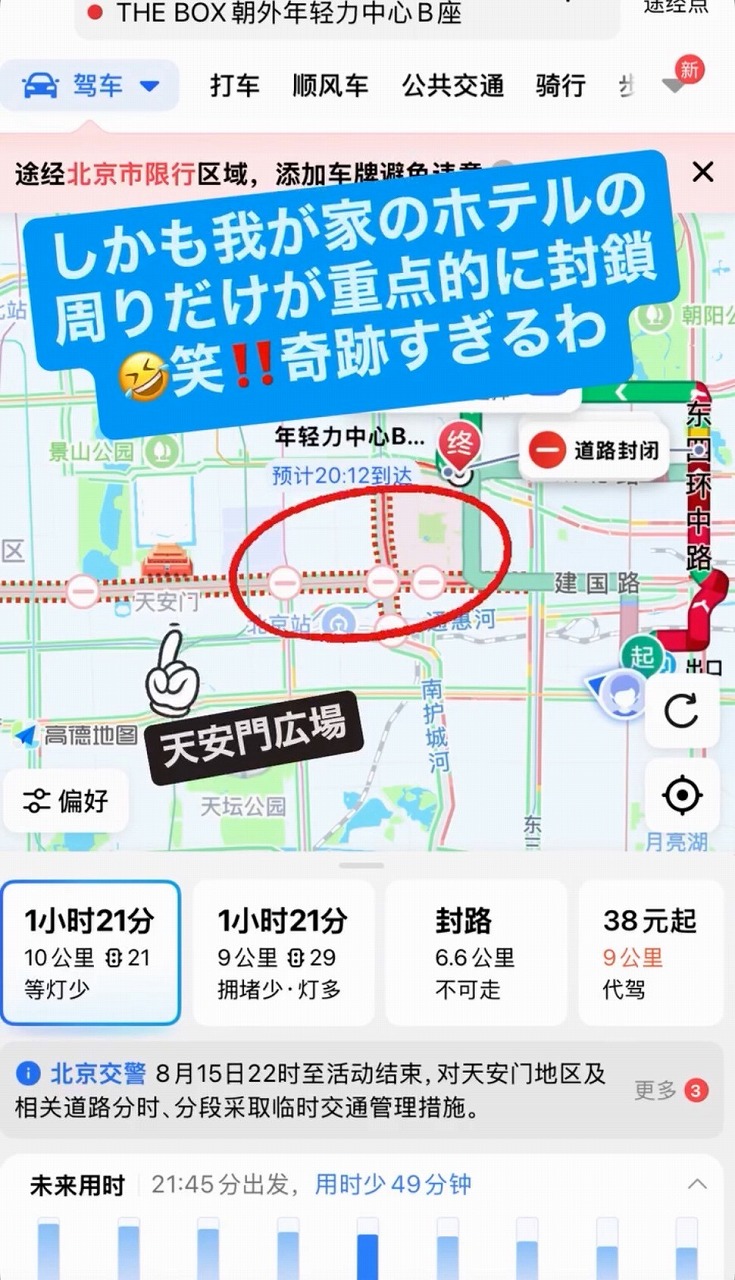Expand more travel modes arrow with 新 badge

[675, 85]
